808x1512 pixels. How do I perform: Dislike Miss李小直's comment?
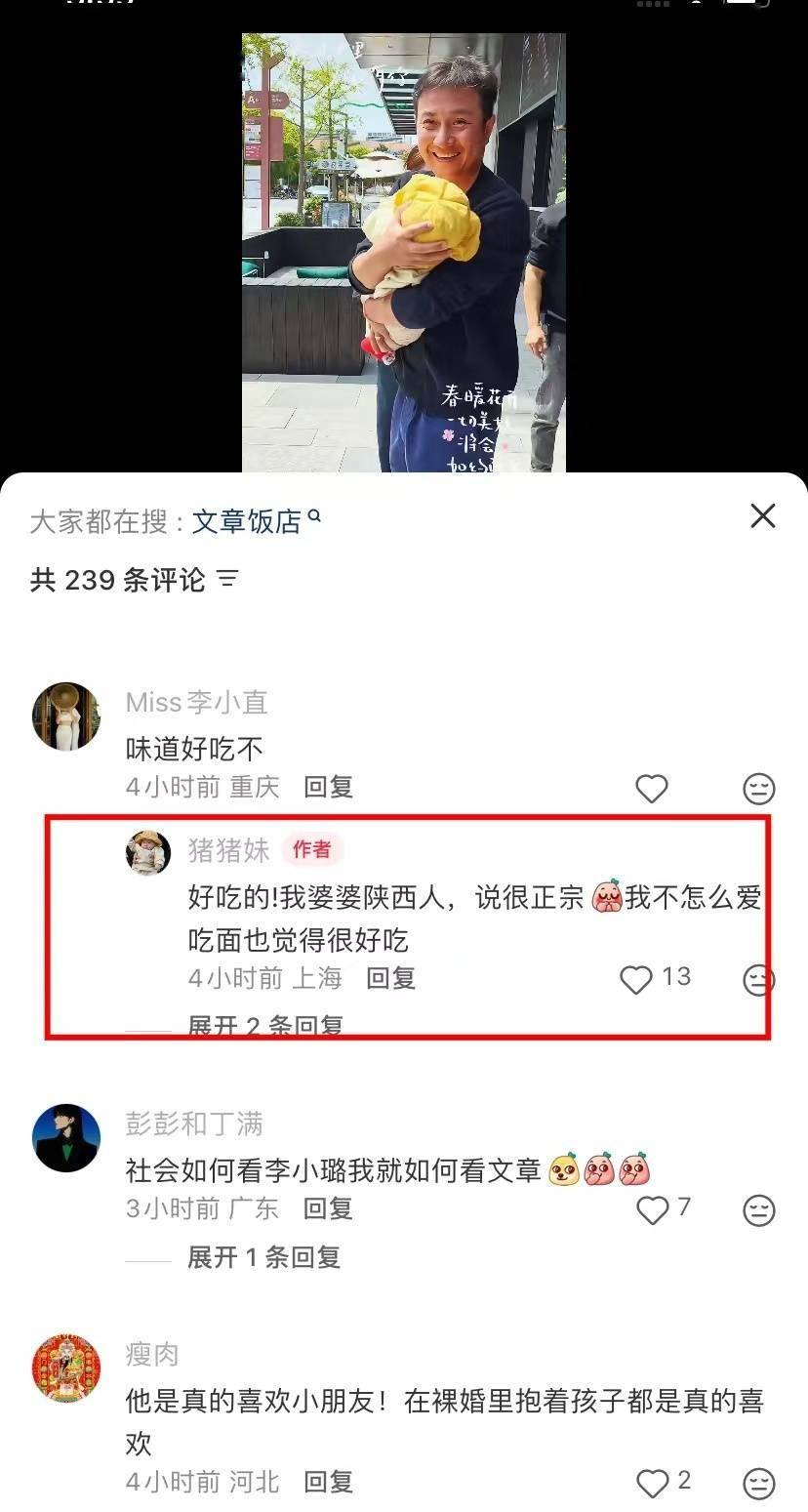click(x=758, y=788)
